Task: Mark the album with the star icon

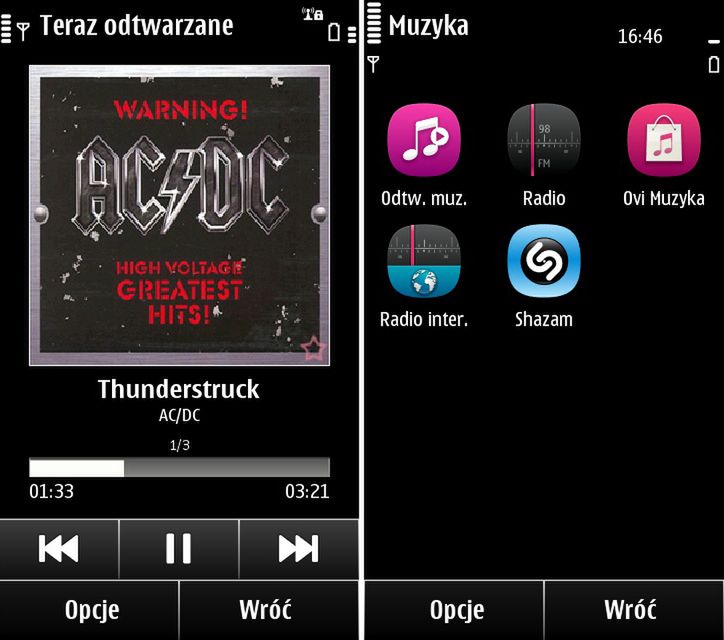Action: (313, 347)
